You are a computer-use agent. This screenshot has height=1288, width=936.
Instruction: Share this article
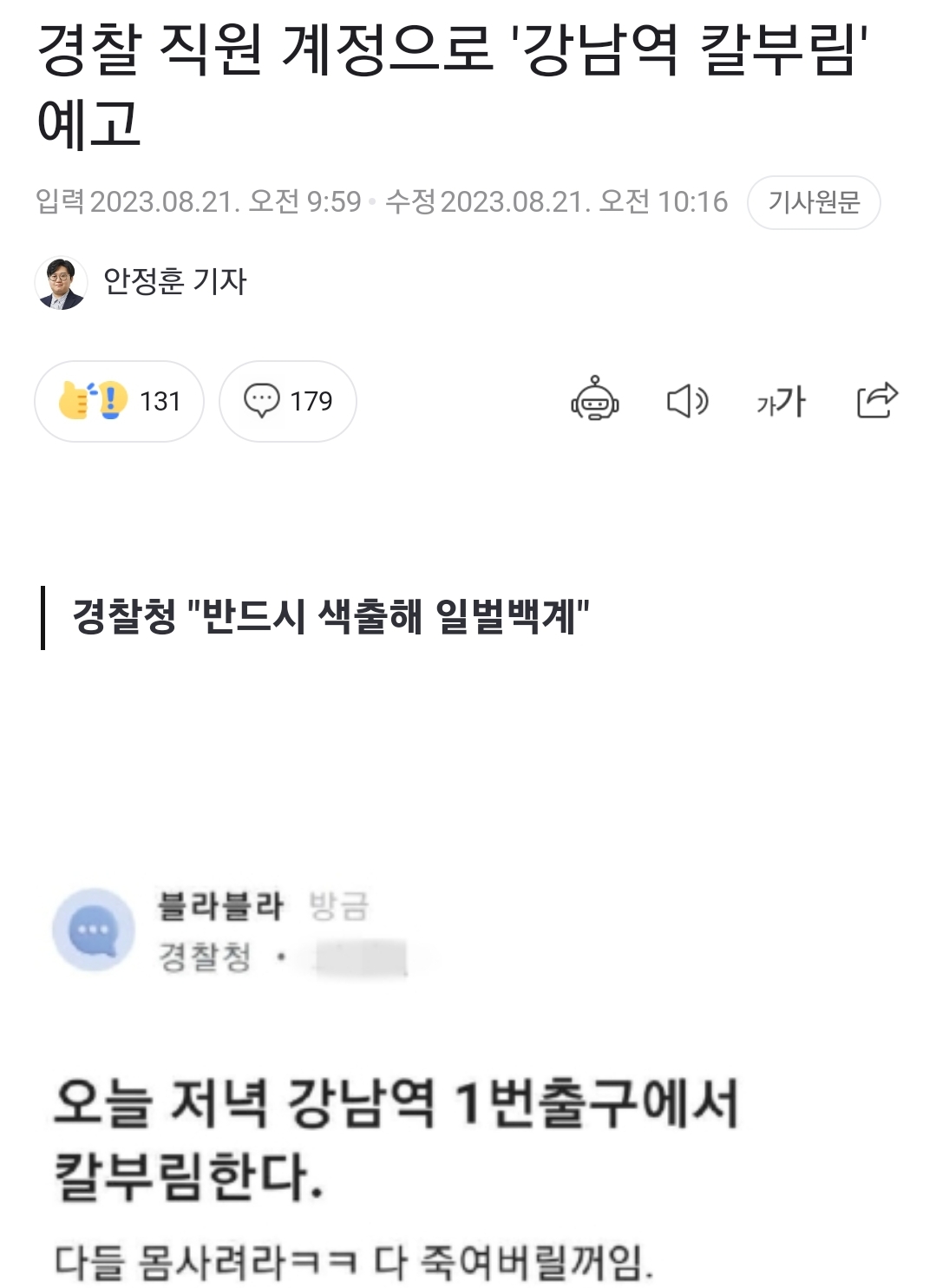pyautogui.click(x=876, y=400)
